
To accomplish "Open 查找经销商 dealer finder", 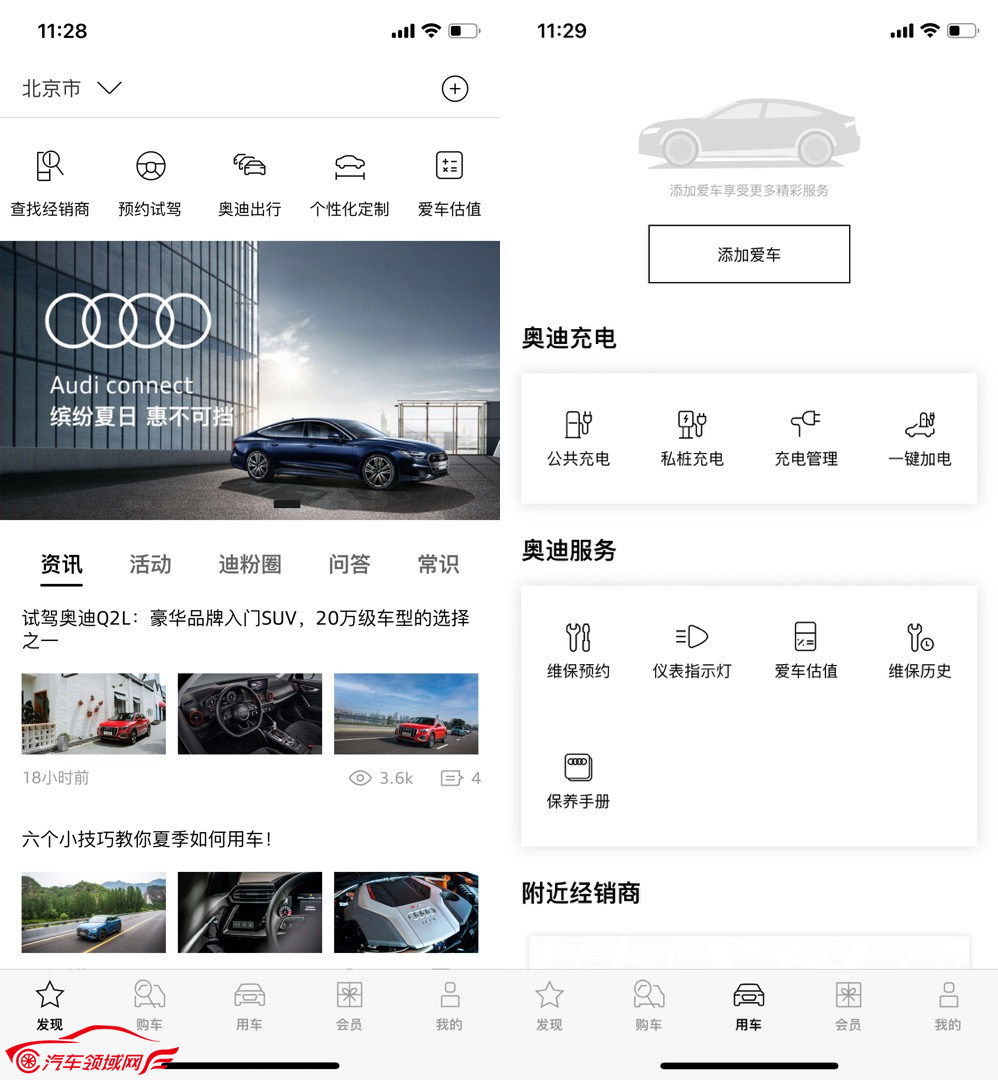I will click(50, 183).
